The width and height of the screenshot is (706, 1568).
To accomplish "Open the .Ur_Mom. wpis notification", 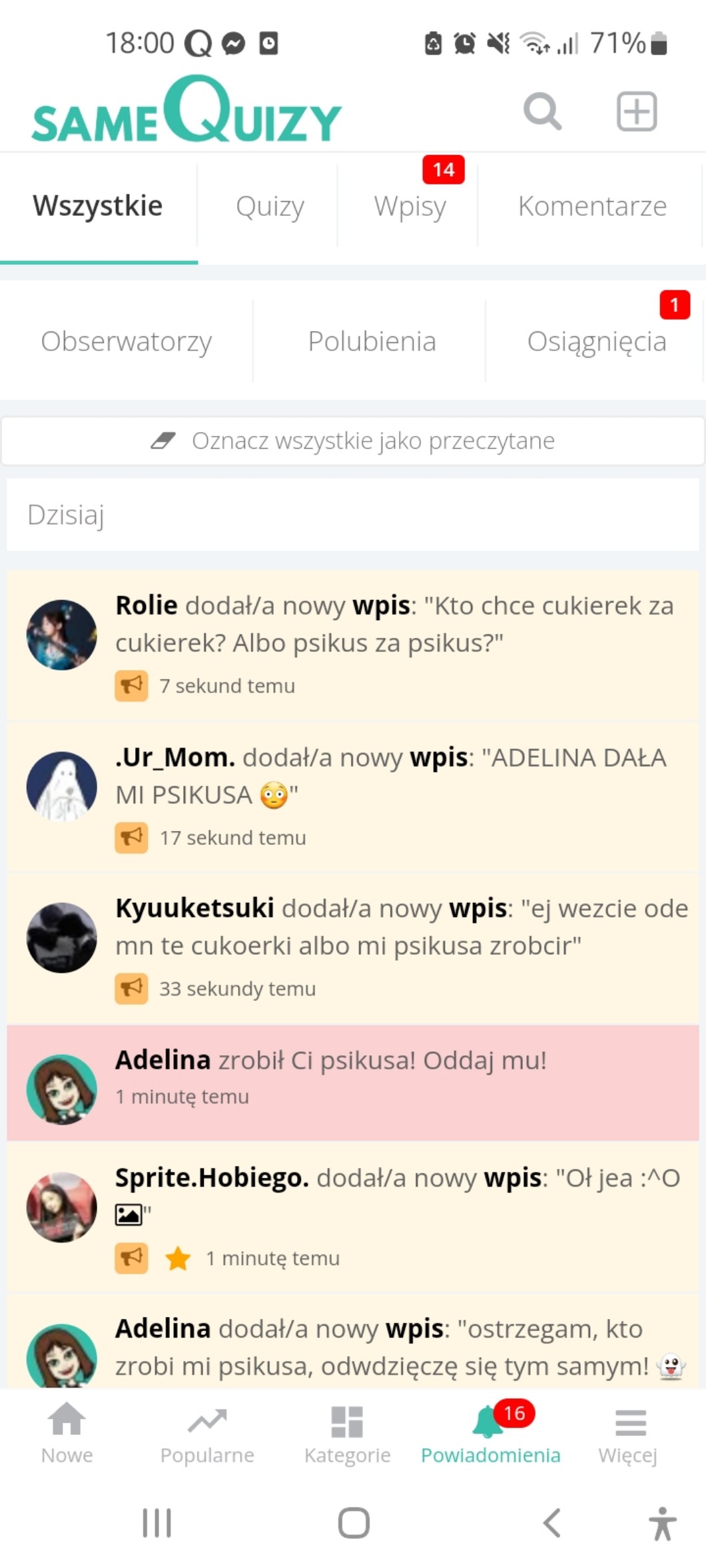I will (x=390, y=776).
